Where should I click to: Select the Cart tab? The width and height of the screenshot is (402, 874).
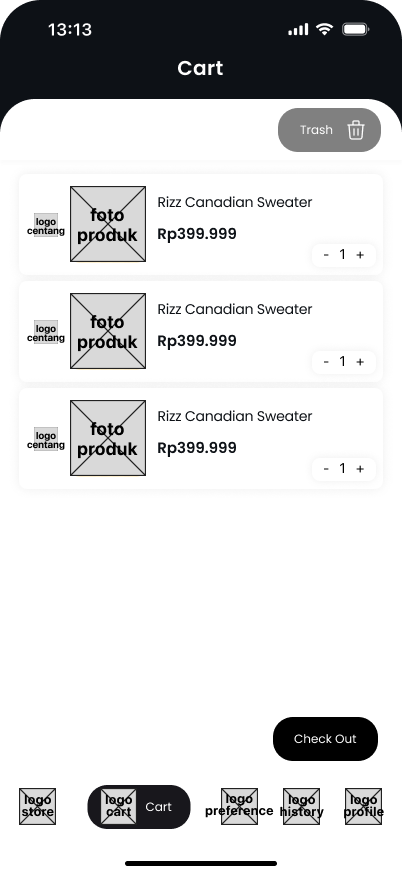coord(139,807)
